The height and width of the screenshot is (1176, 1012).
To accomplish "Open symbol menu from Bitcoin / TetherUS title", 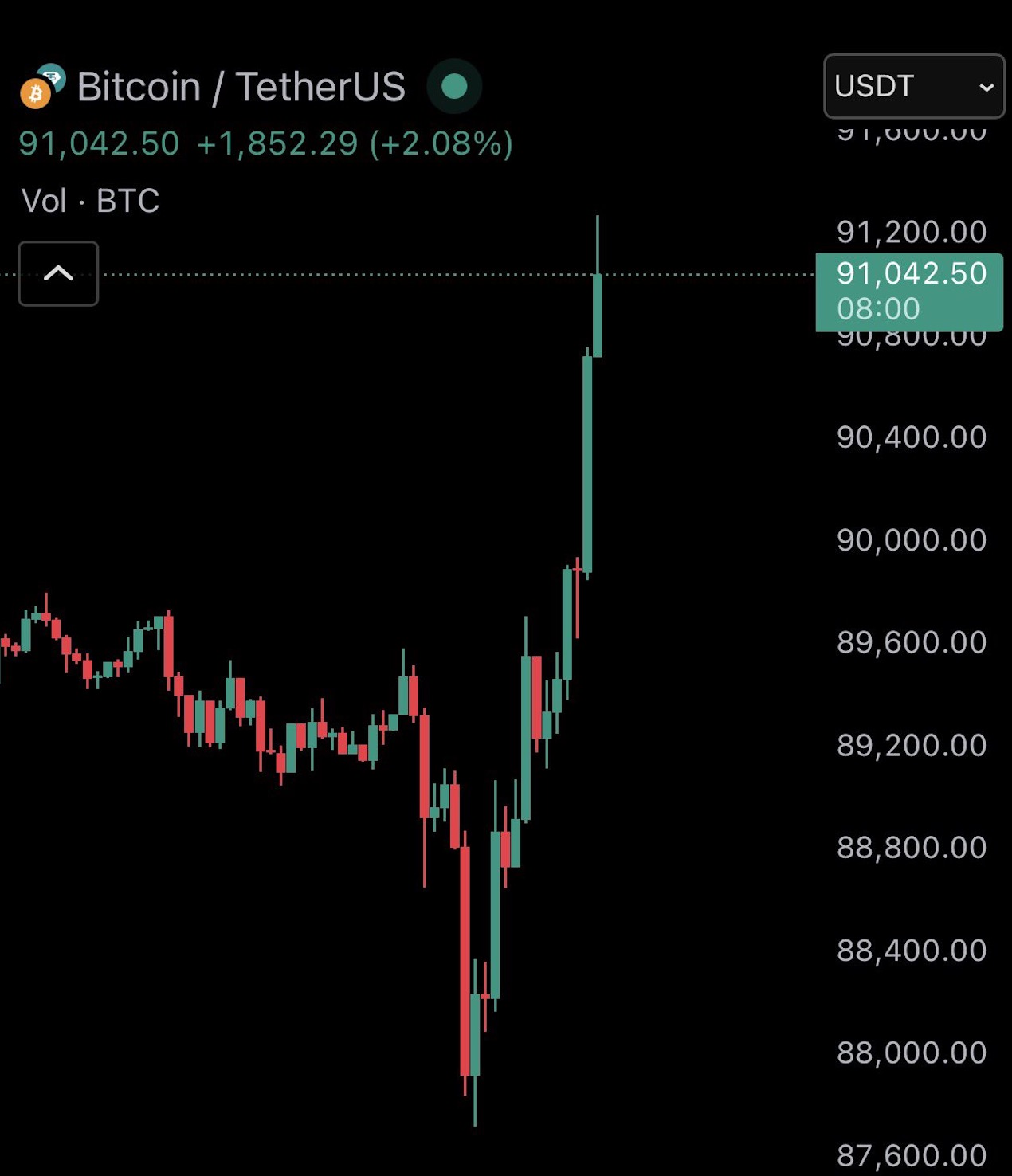I will click(239, 88).
